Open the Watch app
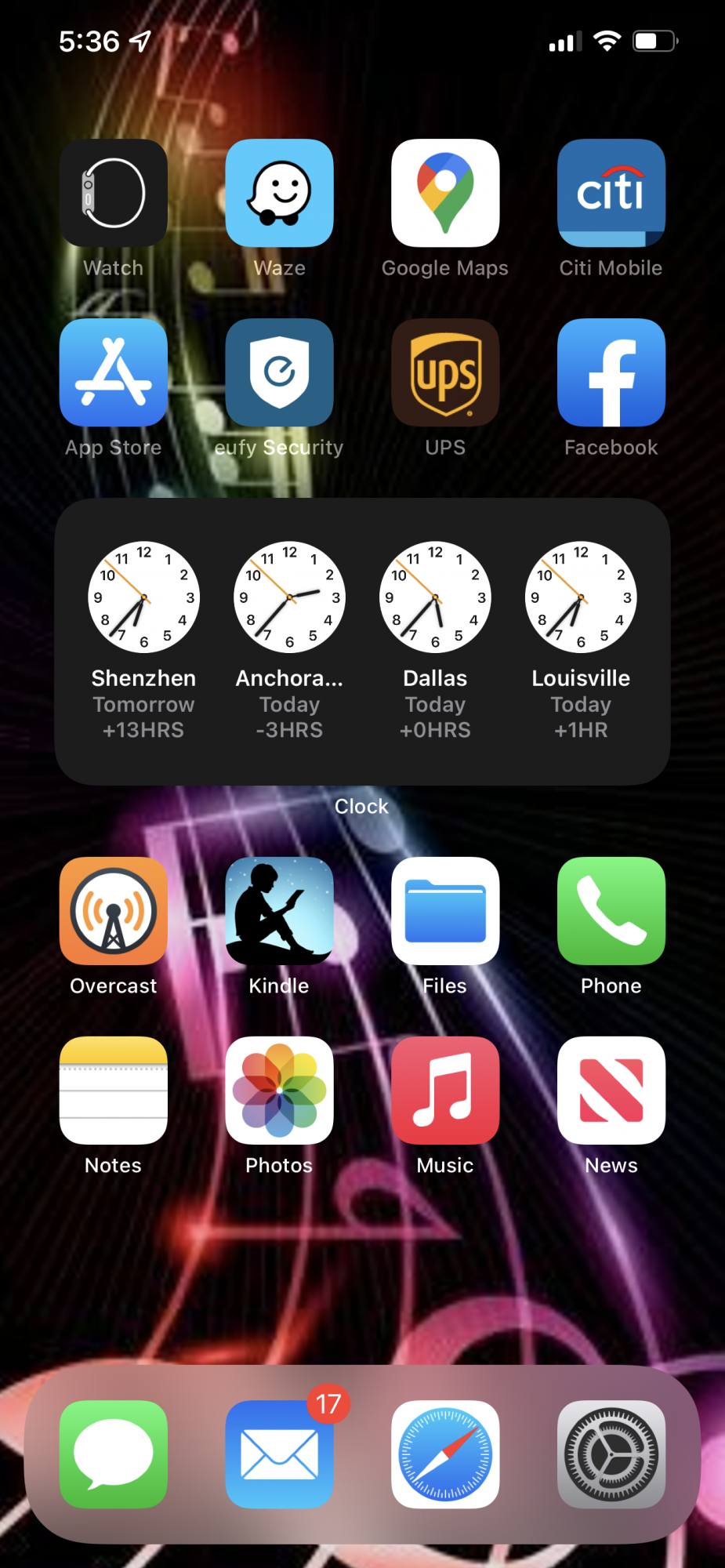This screenshot has height=1568, width=725. click(x=114, y=193)
